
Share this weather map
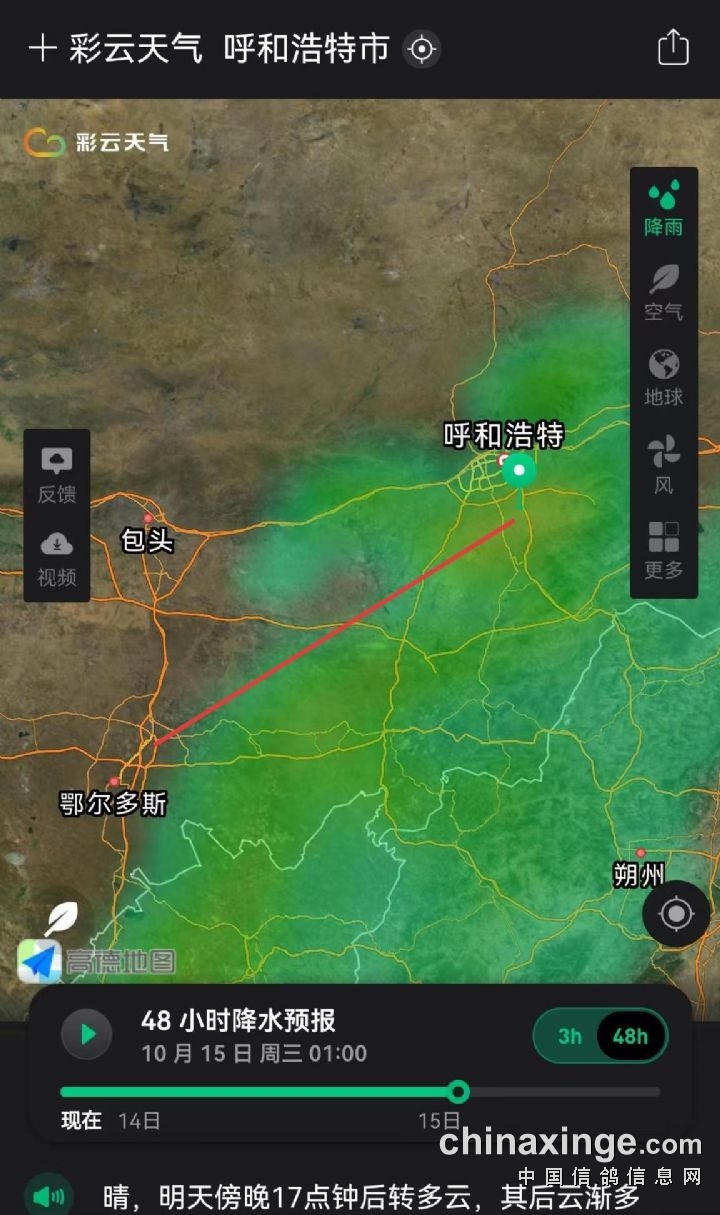674,48
